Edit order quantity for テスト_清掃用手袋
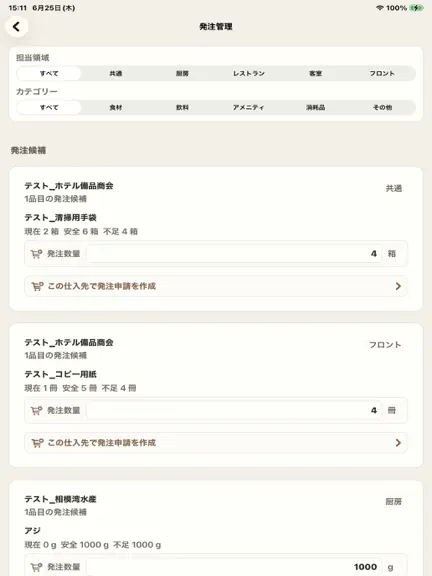 pyautogui.click(x=234, y=253)
